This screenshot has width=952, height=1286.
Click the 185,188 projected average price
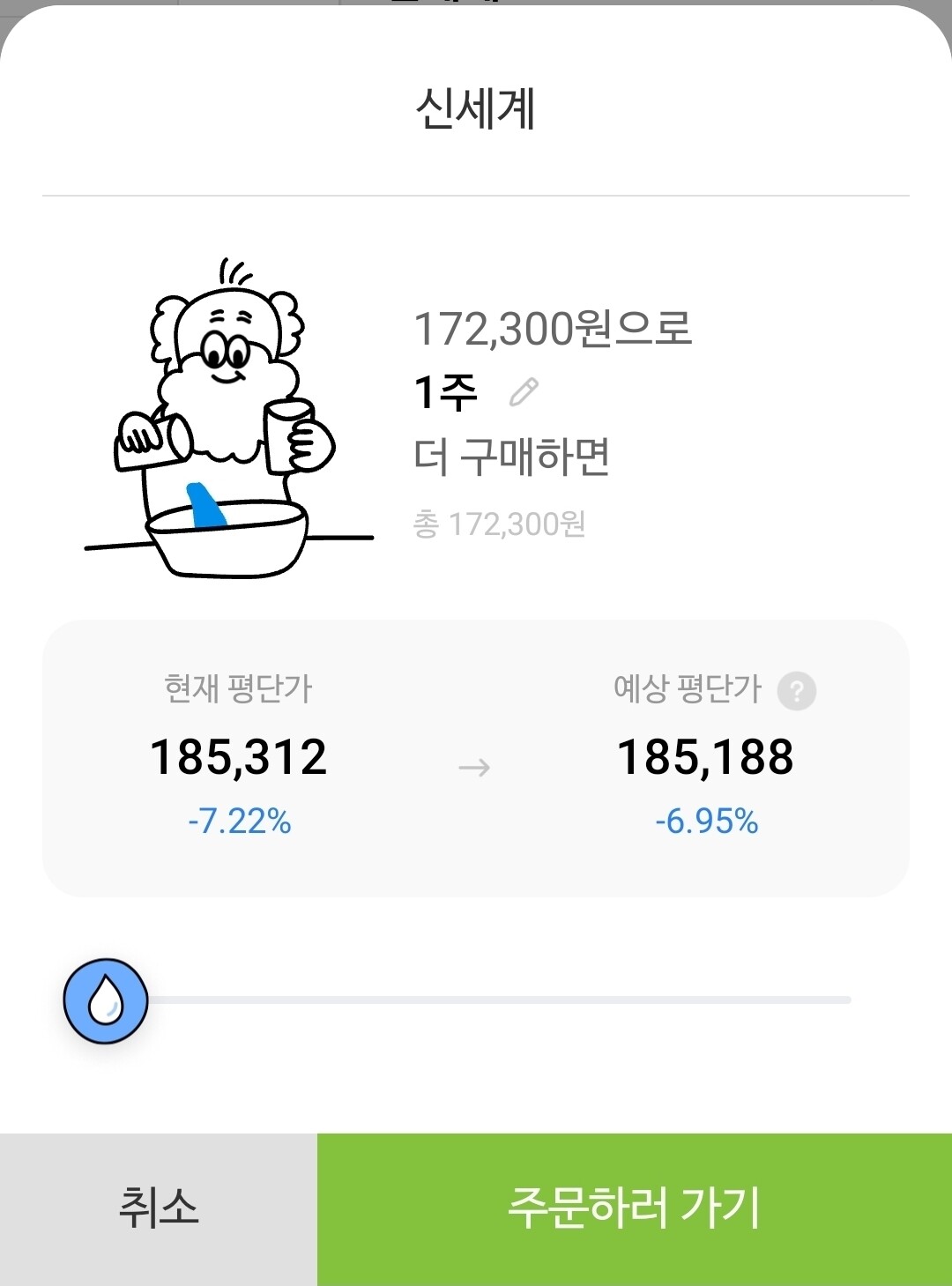point(707,756)
